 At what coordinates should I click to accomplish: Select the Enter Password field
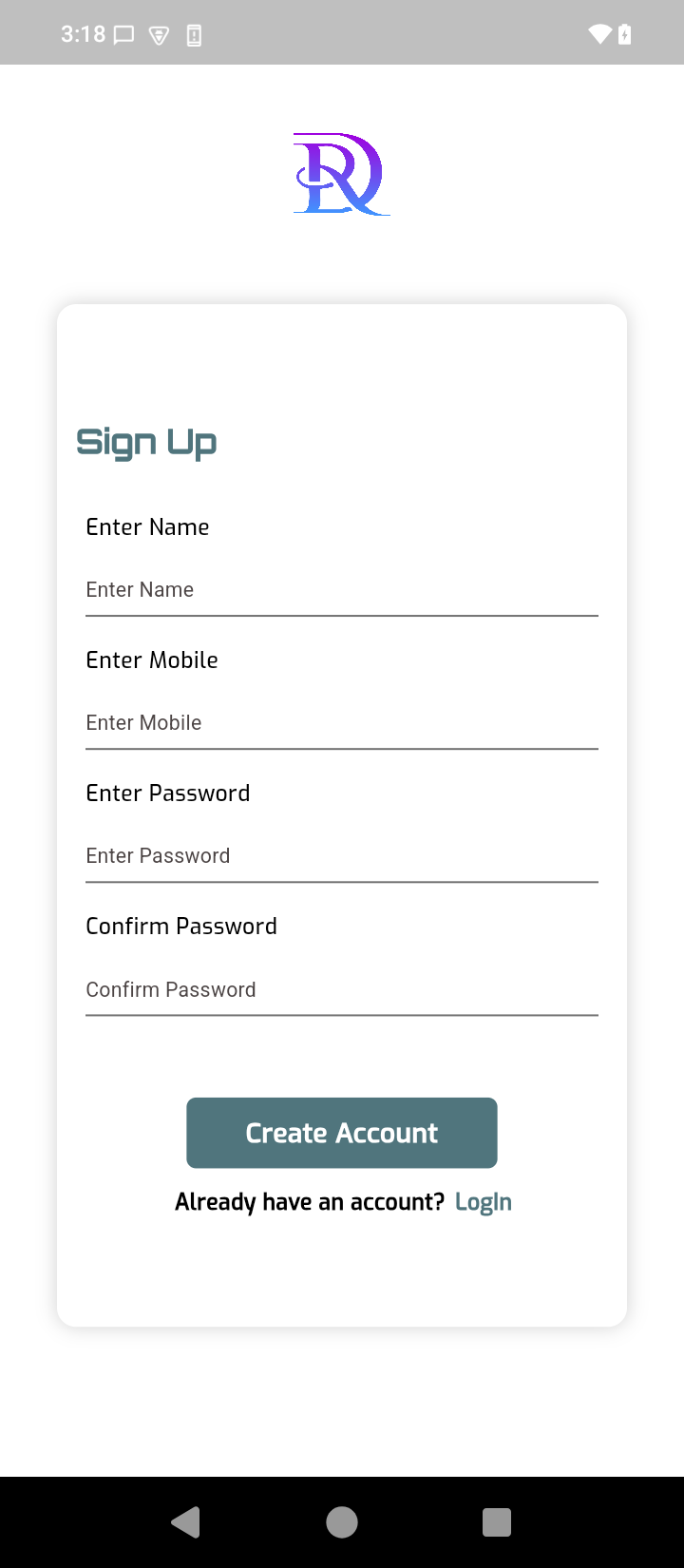(x=341, y=856)
